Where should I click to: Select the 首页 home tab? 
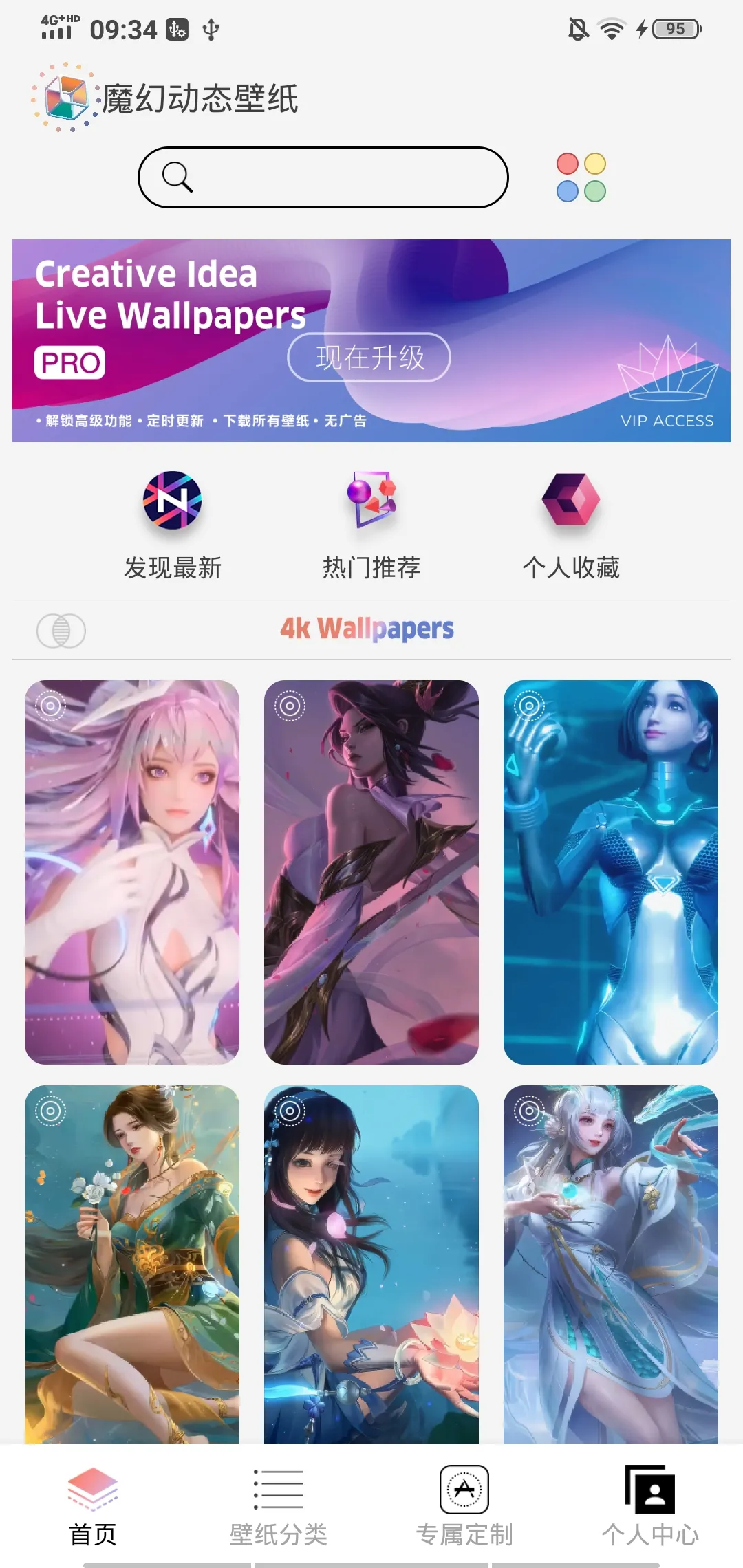[93, 1505]
